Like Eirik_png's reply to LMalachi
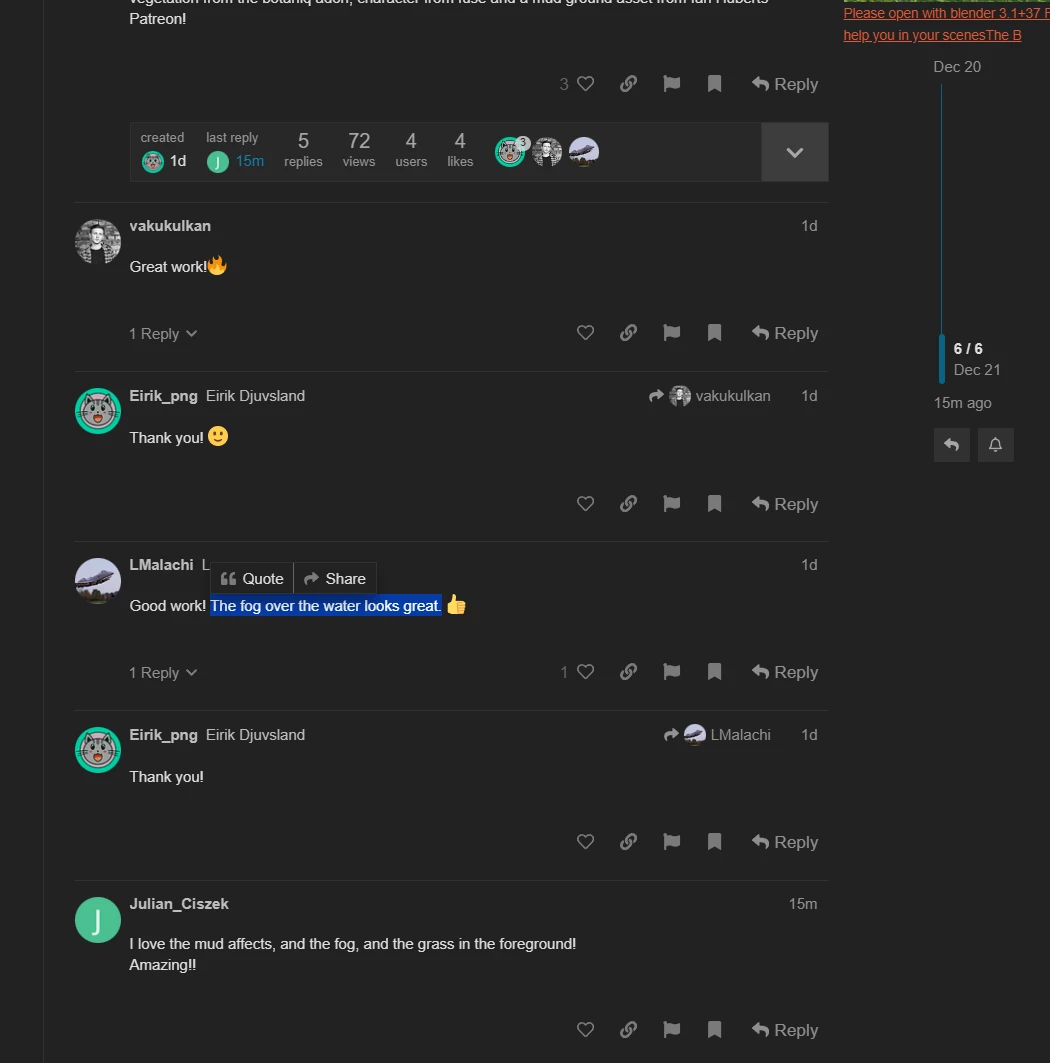Viewport: 1050px width, 1063px height. (x=585, y=842)
